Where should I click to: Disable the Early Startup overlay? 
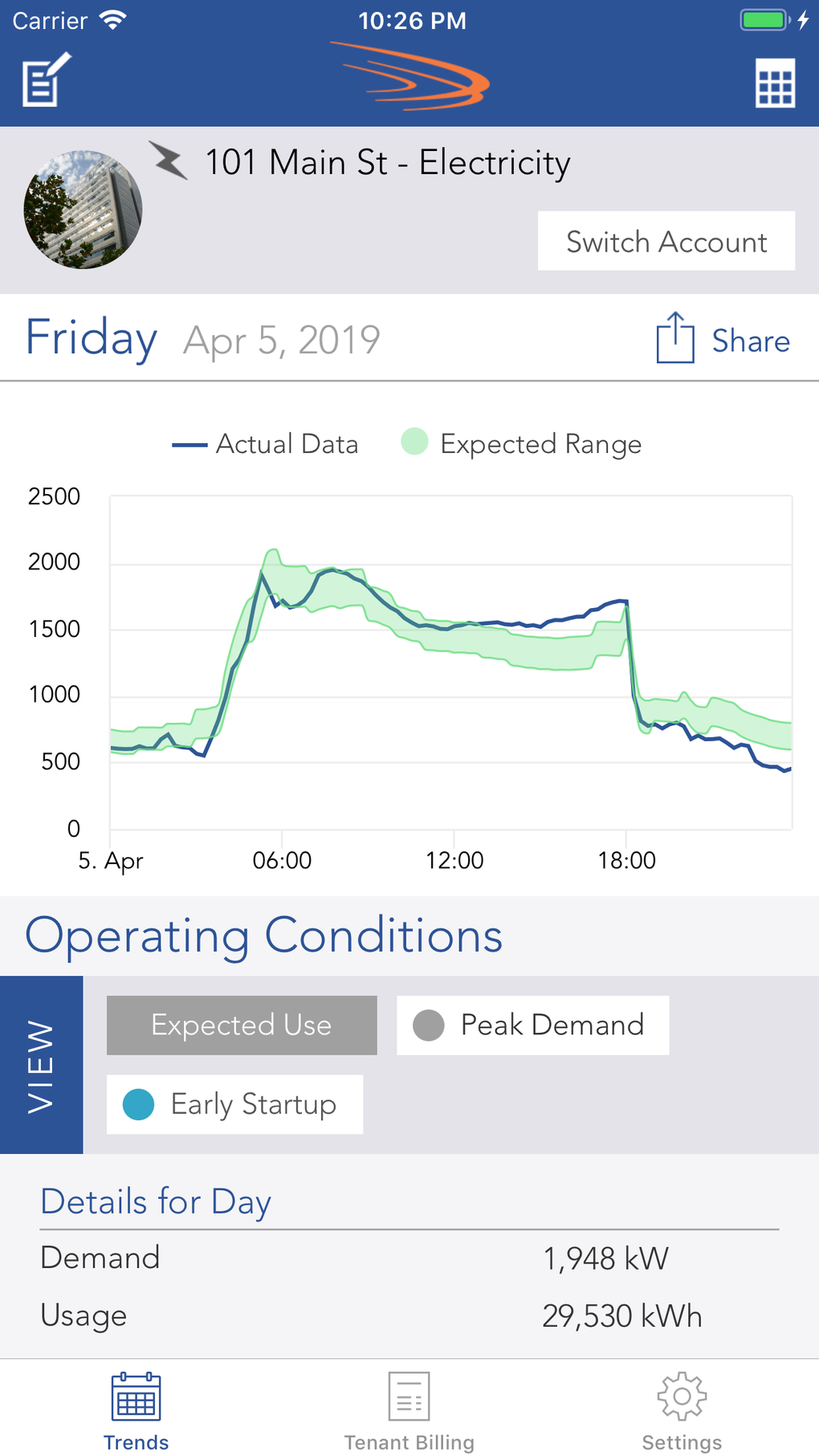[234, 1104]
